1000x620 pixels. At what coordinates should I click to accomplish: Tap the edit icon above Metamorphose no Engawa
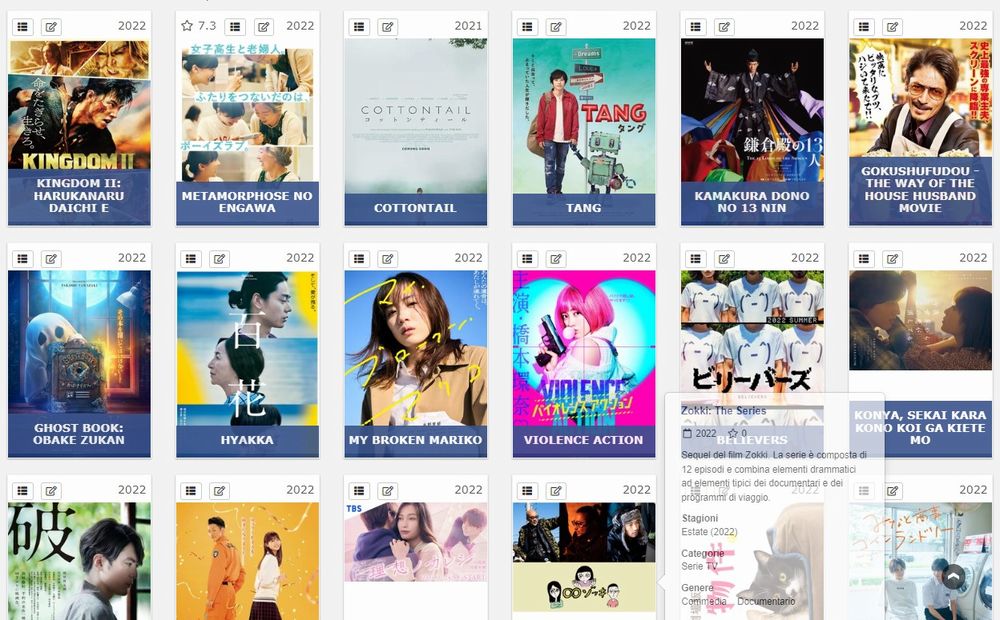263,27
